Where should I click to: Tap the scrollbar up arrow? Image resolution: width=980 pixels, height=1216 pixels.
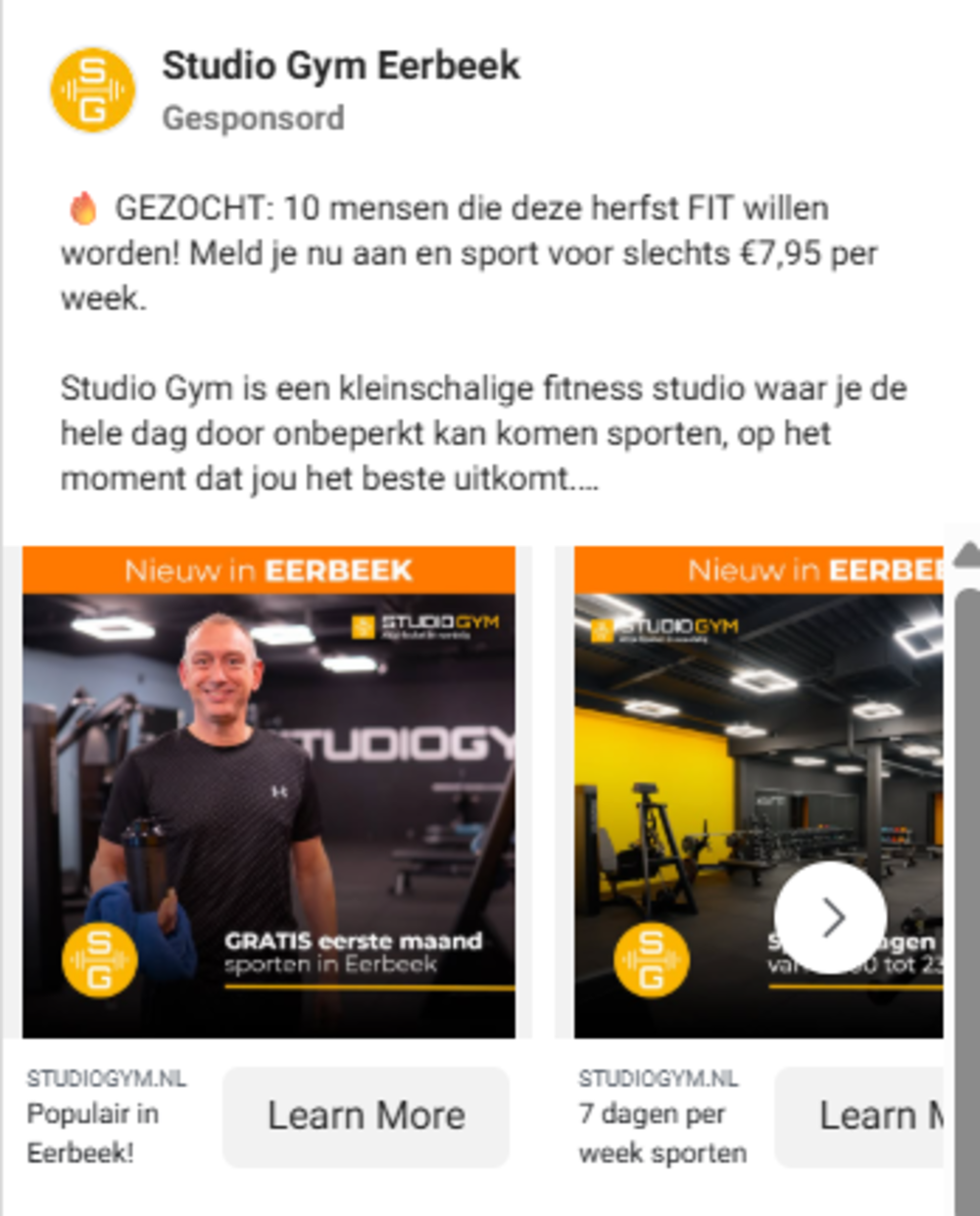click(x=966, y=556)
